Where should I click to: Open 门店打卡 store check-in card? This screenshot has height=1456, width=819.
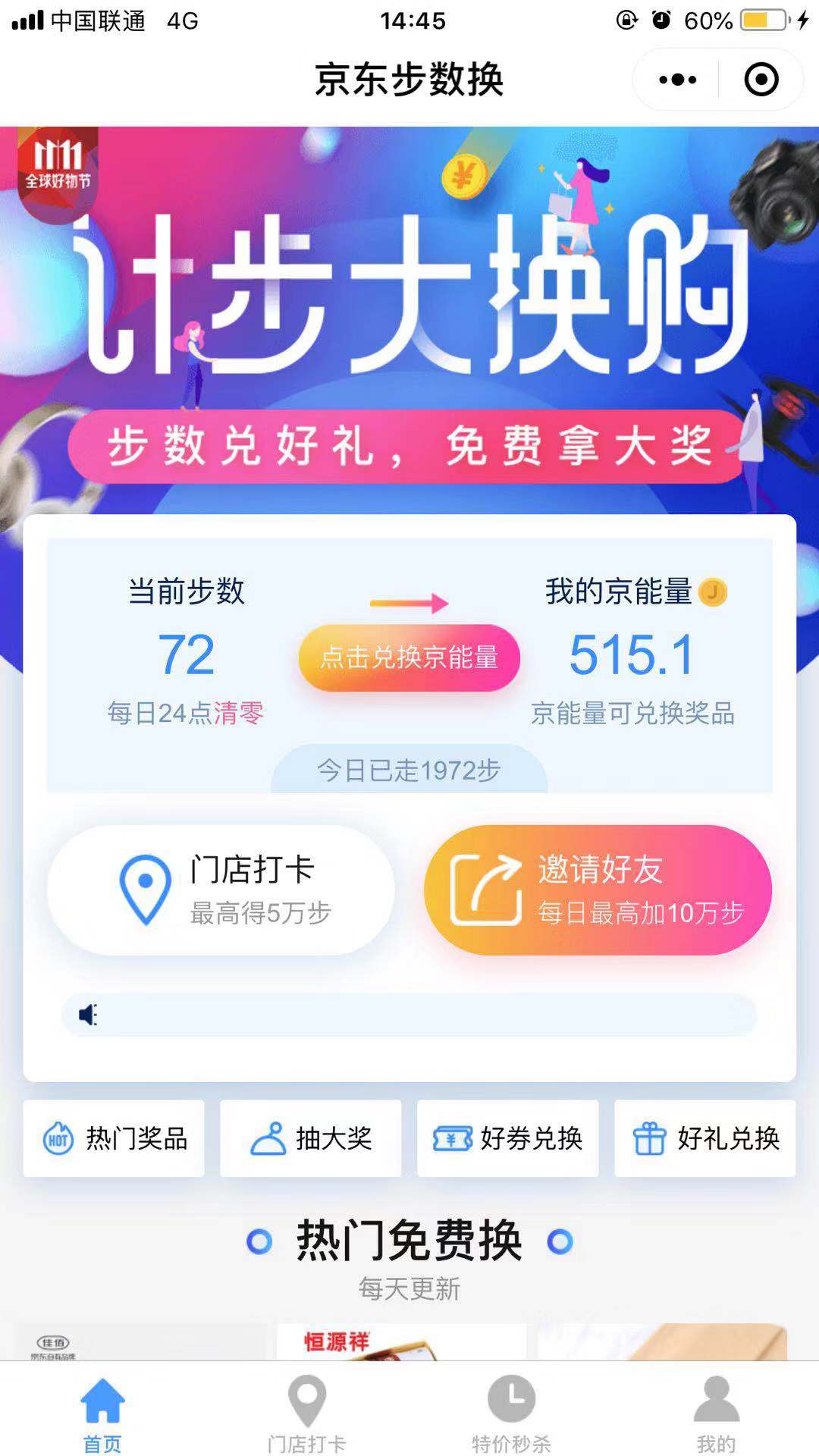[221, 890]
